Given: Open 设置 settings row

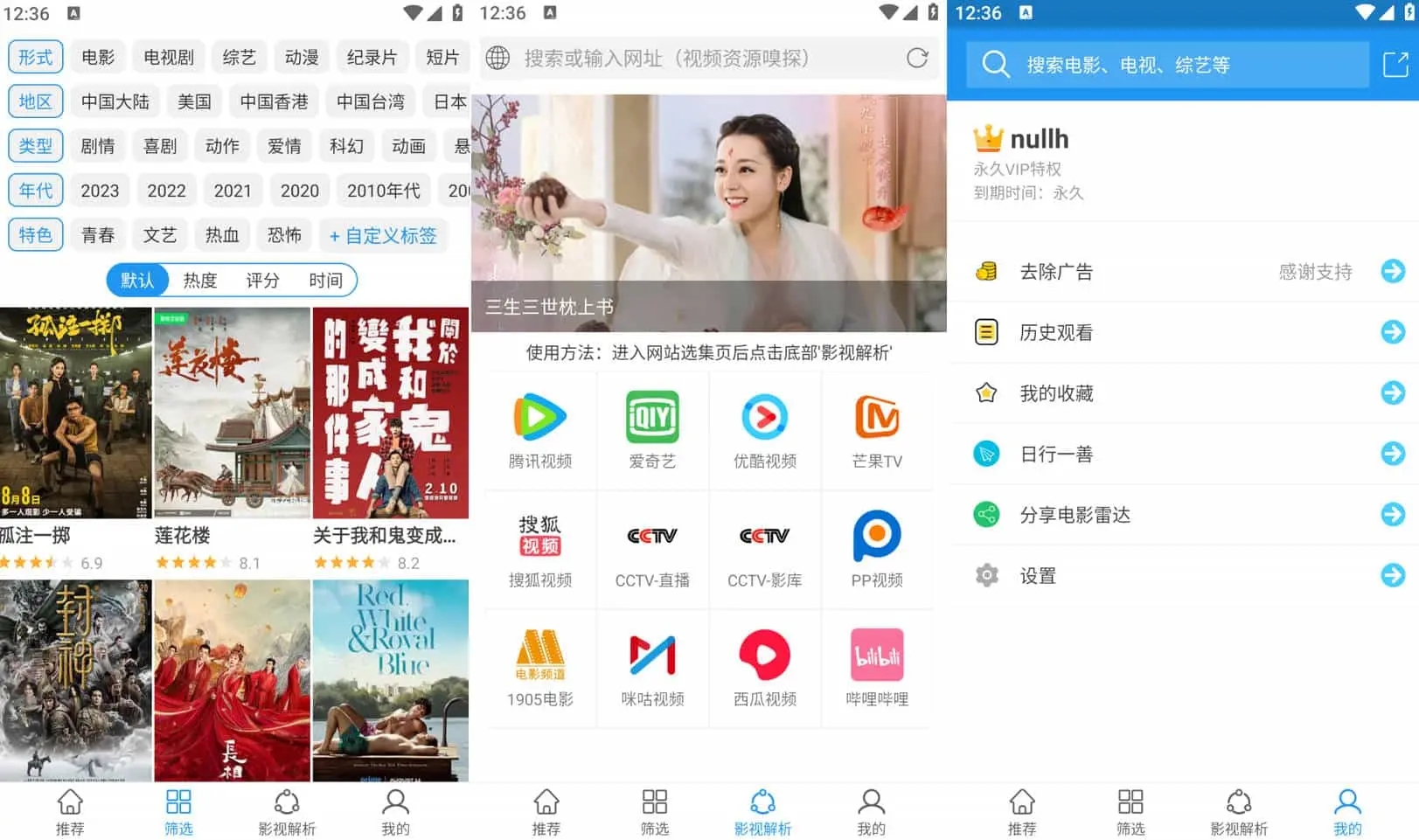Looking at the screenshot, I should pyautogui.click(x=1183, y=576).
